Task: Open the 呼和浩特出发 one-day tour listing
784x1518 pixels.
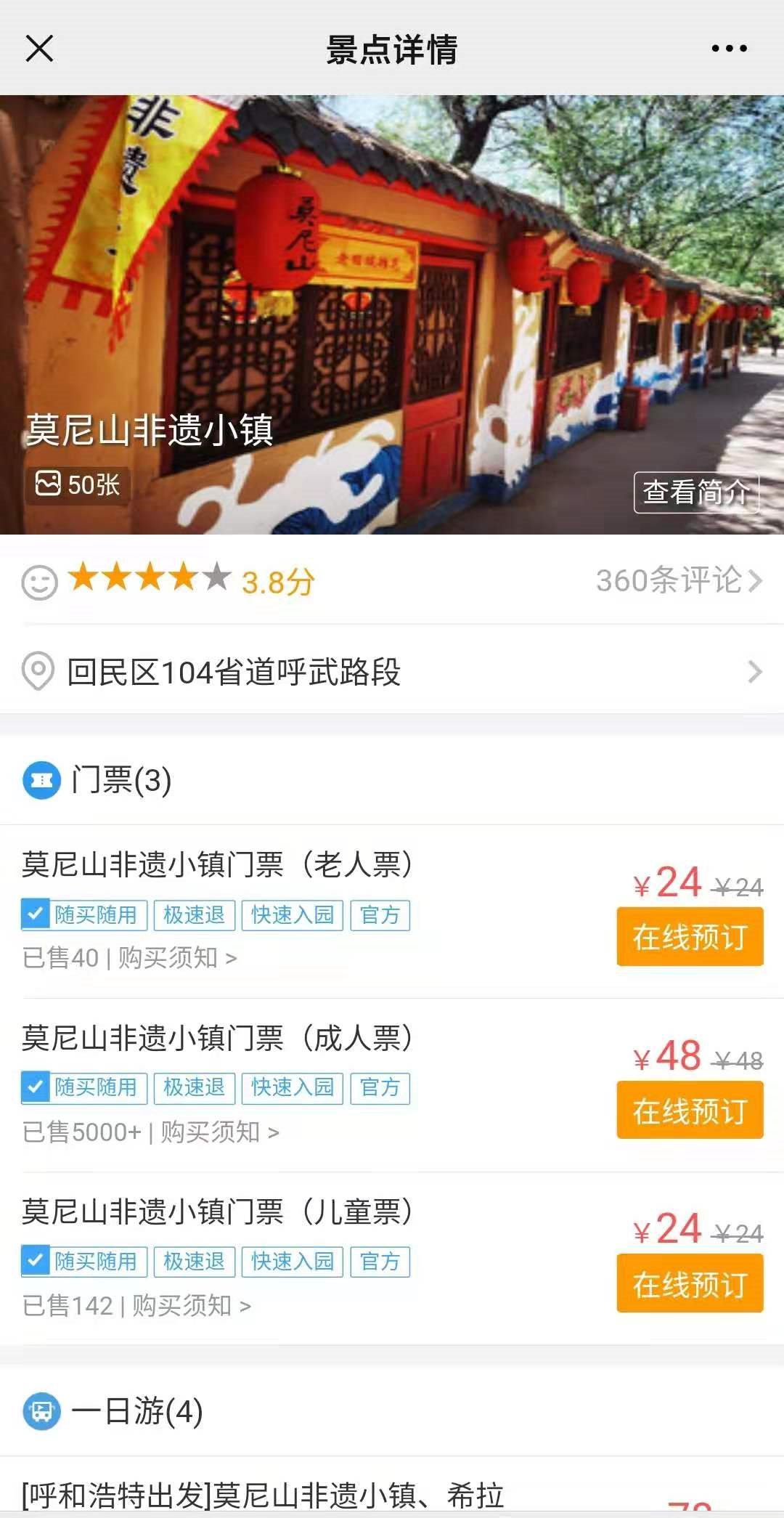Action: pos(263,1495)
